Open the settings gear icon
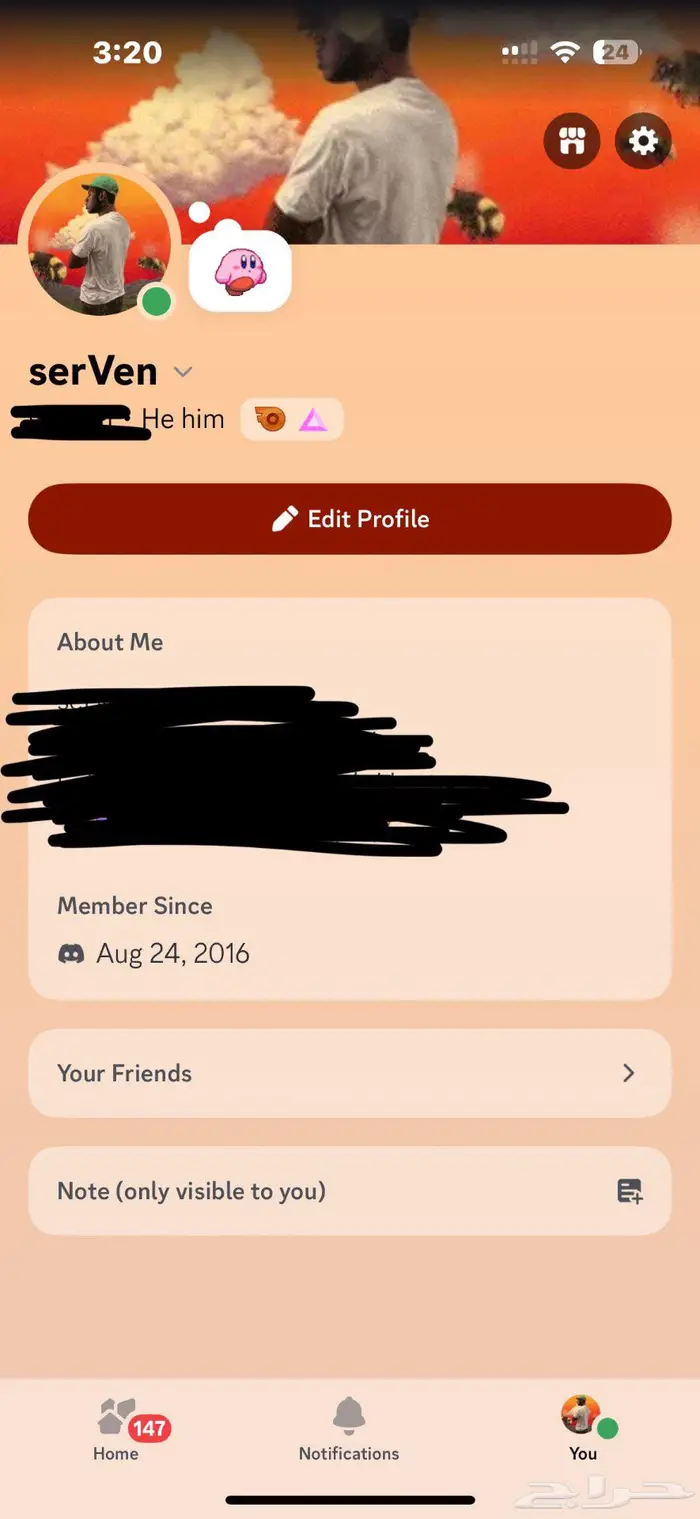 642,142
